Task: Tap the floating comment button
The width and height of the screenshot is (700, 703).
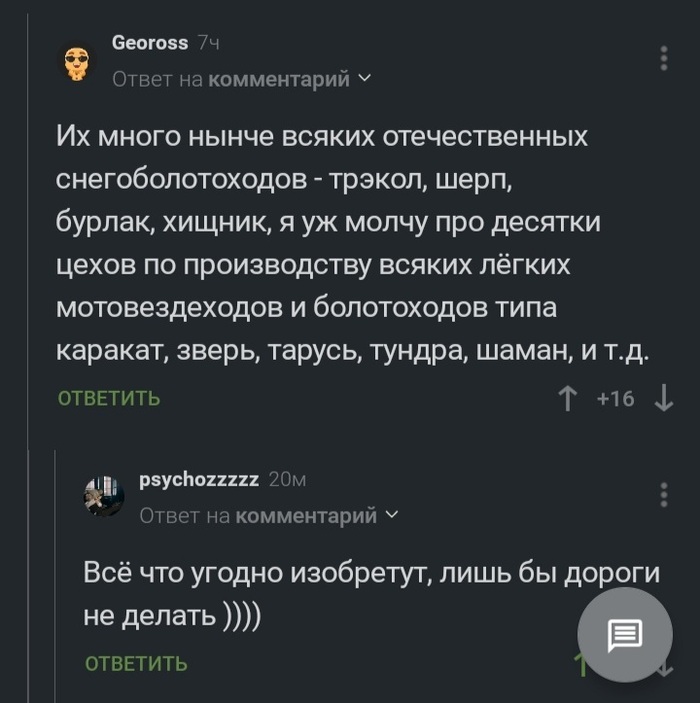Action: 626,634
